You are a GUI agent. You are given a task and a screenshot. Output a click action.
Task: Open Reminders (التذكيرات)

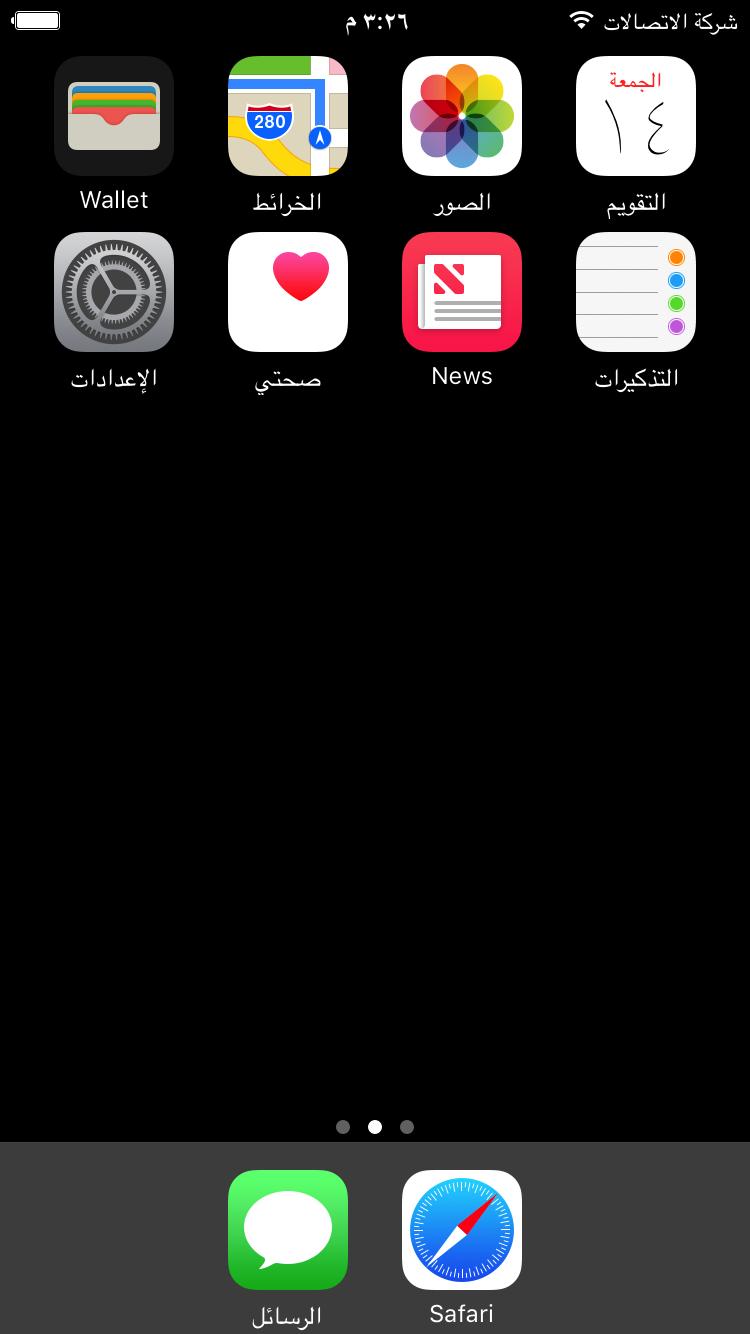coord(636,292)
